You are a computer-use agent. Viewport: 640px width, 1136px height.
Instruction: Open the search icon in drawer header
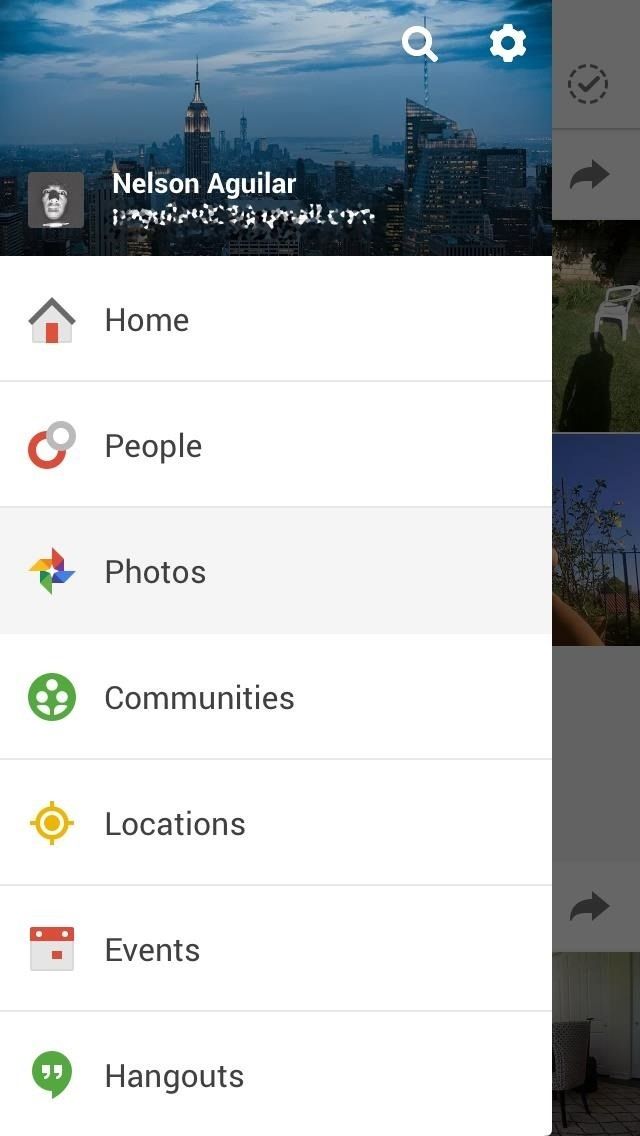click(420, 44)
